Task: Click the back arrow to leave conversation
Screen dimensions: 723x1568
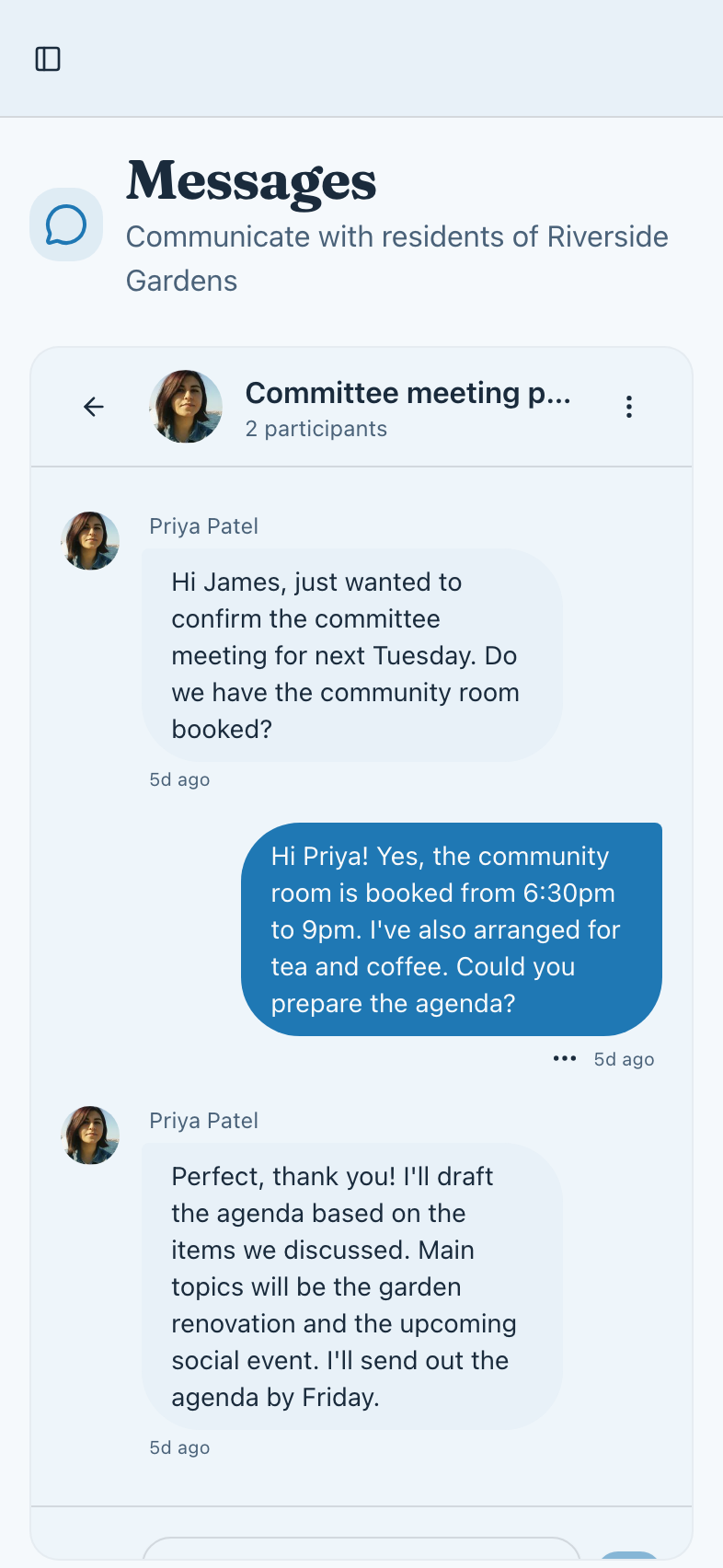Action: 93,407
